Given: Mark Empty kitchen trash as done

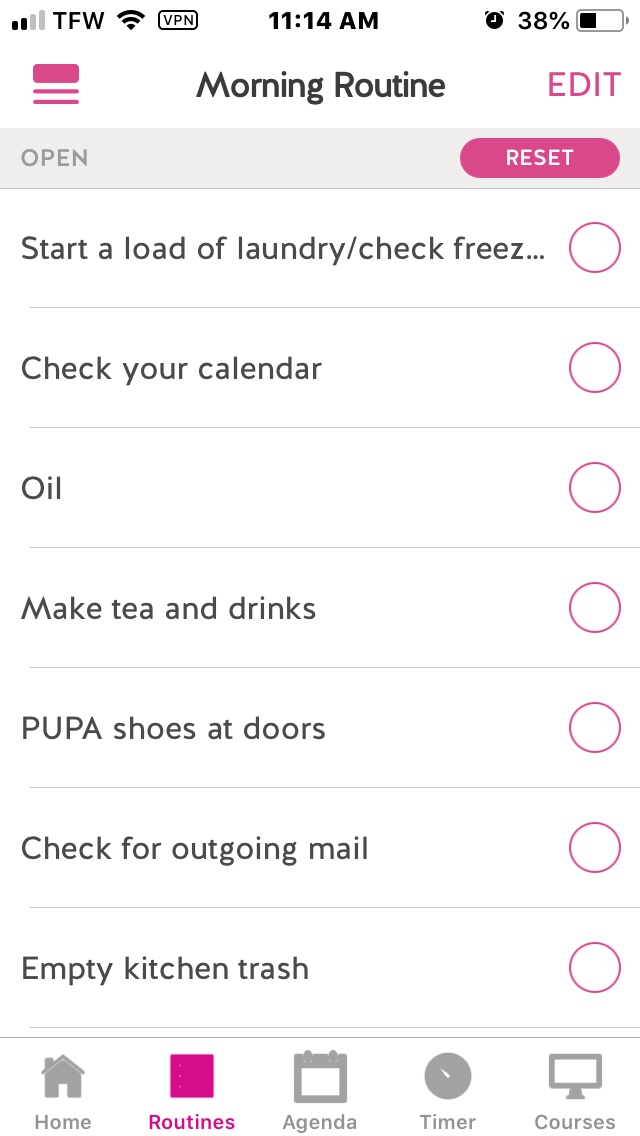Looking at the screenshot, I should point(595,968).
